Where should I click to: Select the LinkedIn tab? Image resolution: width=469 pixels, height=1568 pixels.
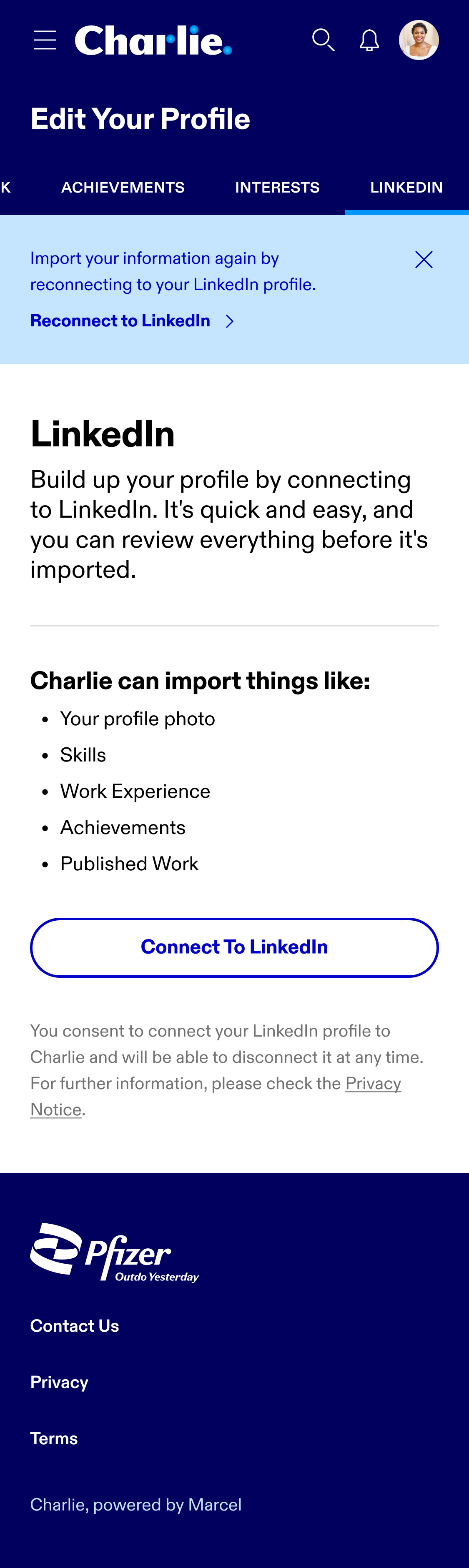click(x=406, y=188)
